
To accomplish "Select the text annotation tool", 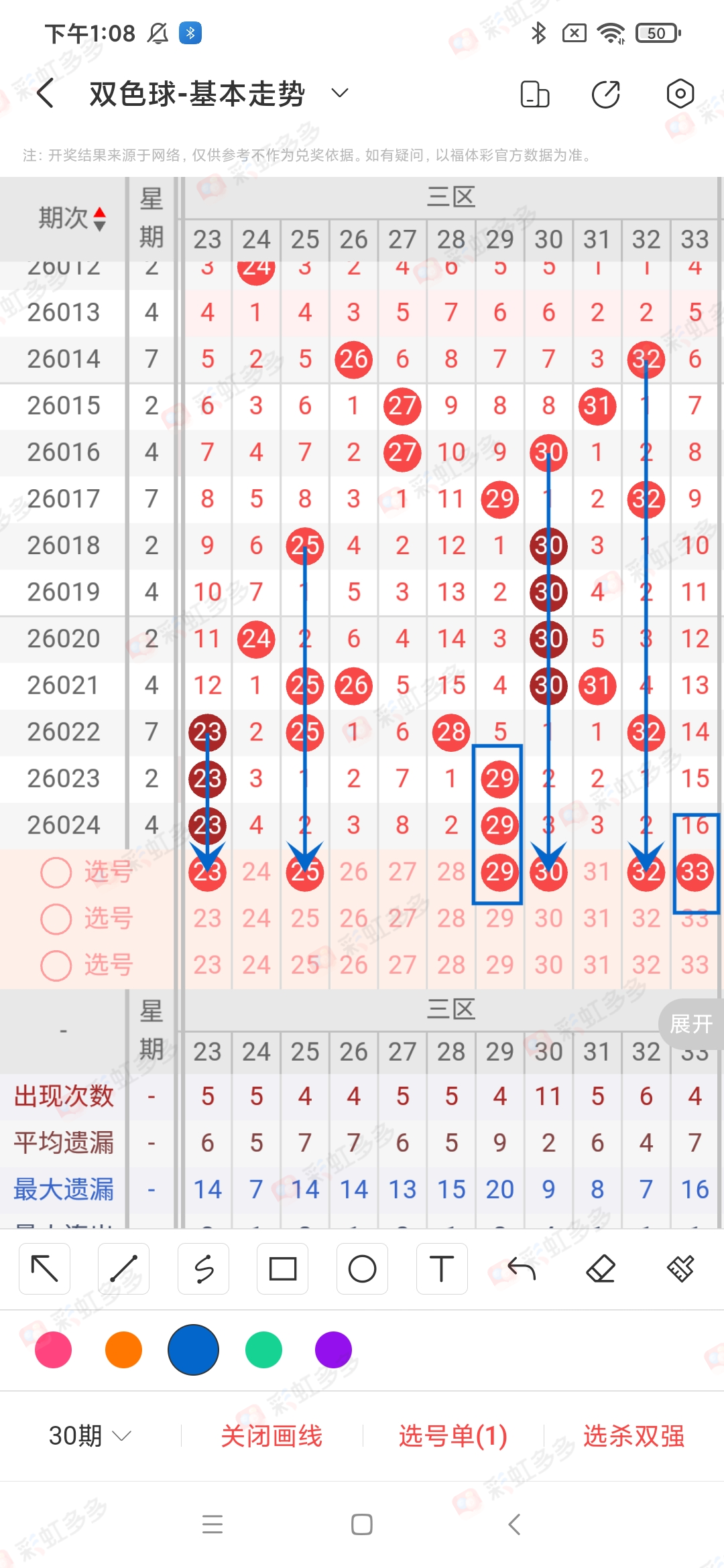I will click(442, 1268).
